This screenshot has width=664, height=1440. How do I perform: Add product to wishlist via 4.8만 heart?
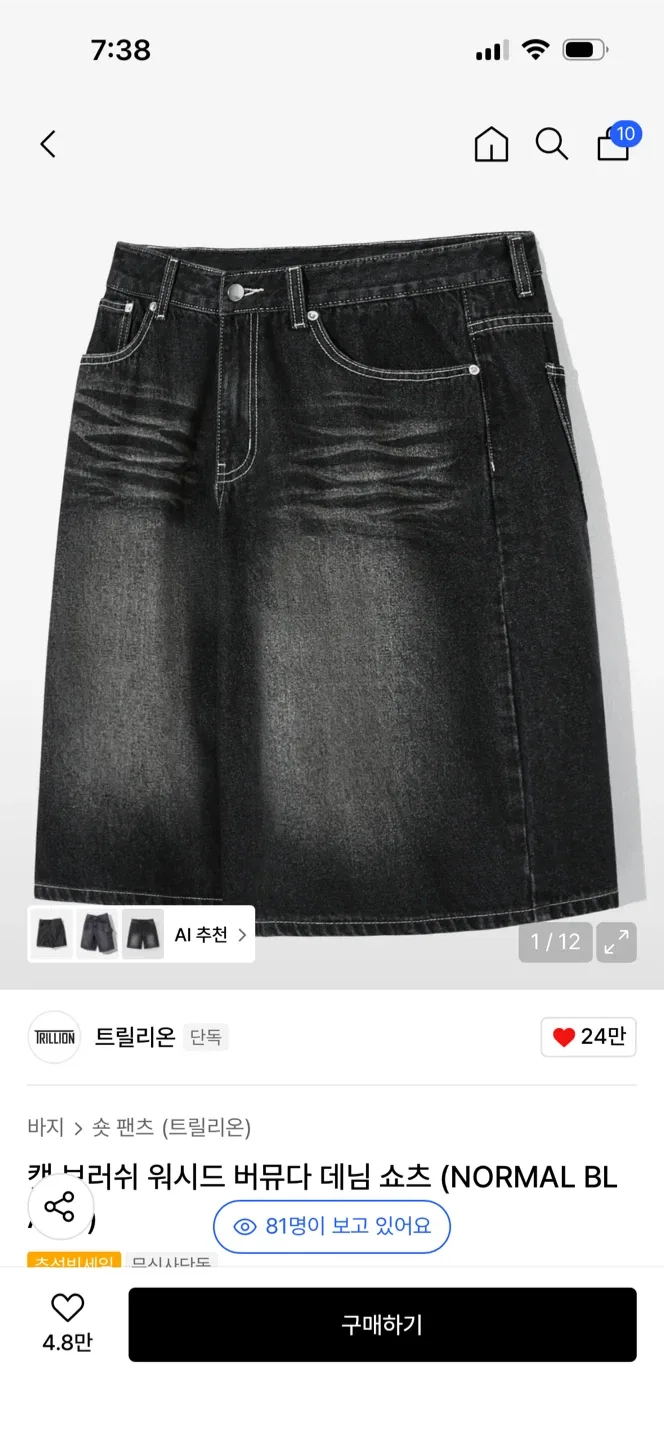coord(67,1323)
